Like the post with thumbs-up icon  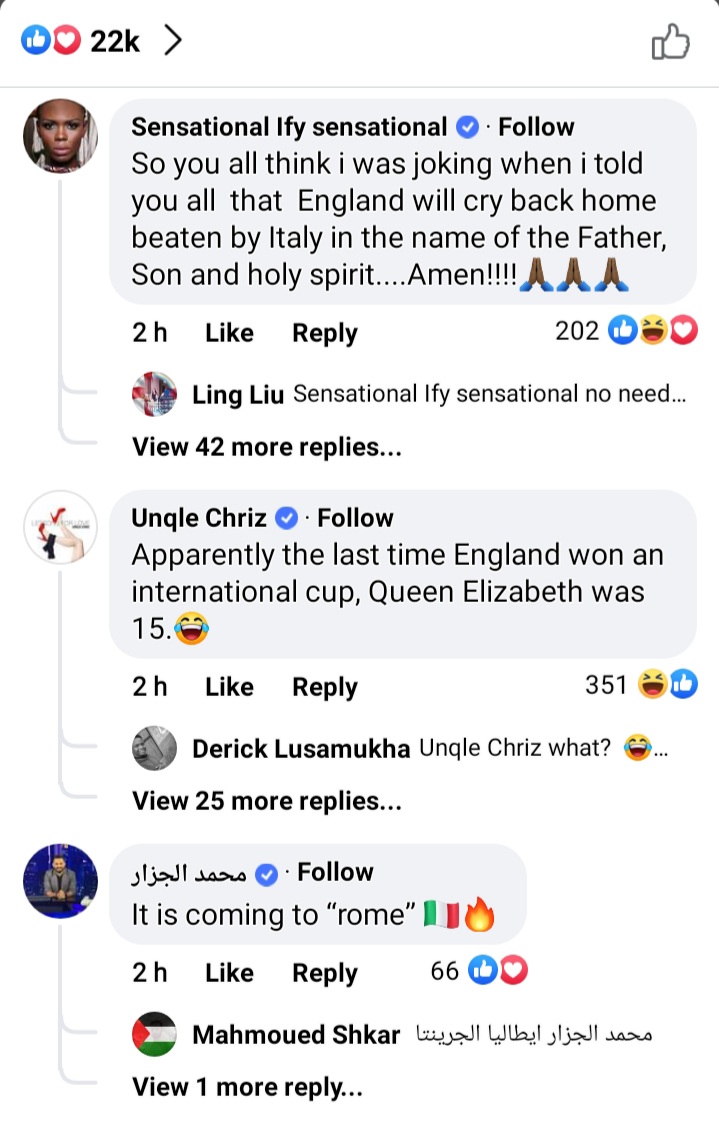669,42
